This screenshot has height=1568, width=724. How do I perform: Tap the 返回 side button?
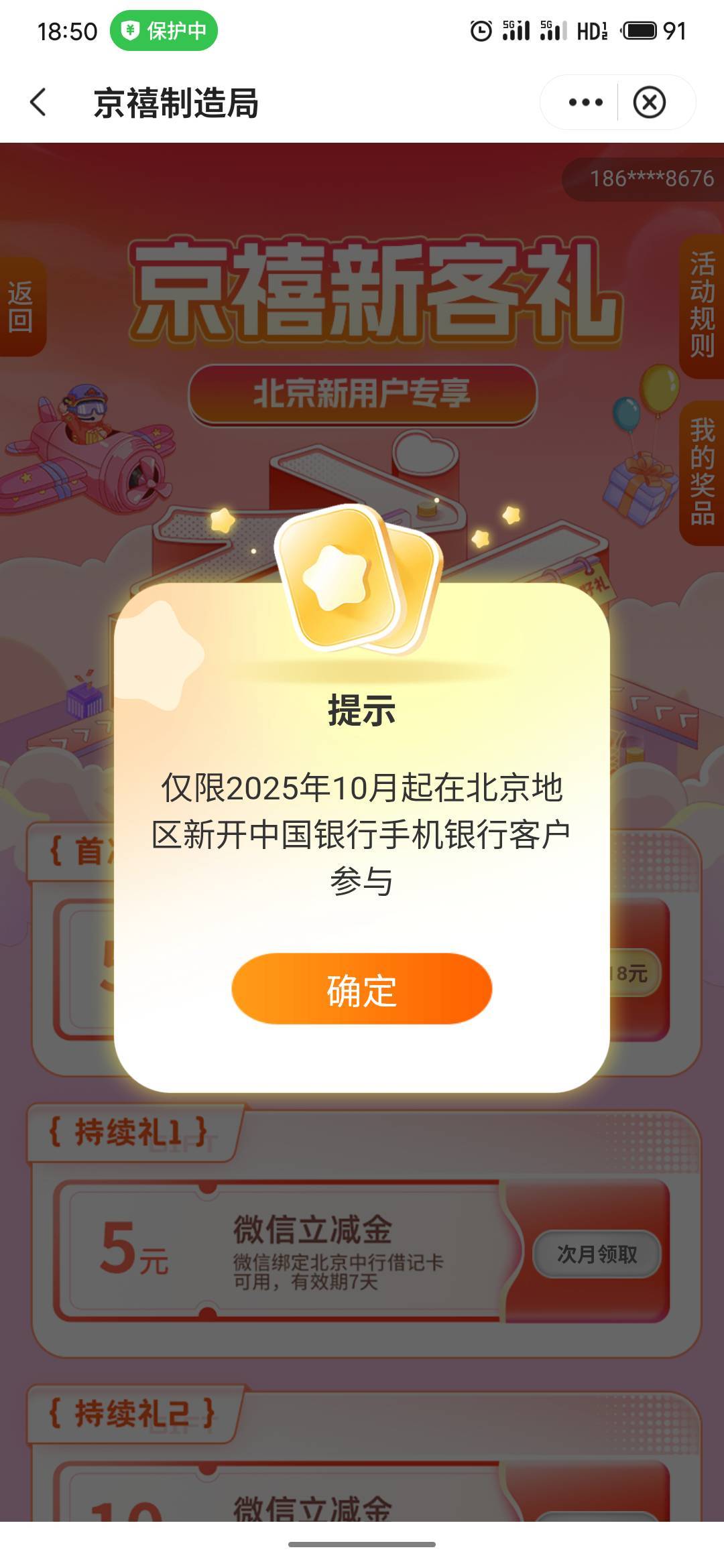tap(20, 306)
